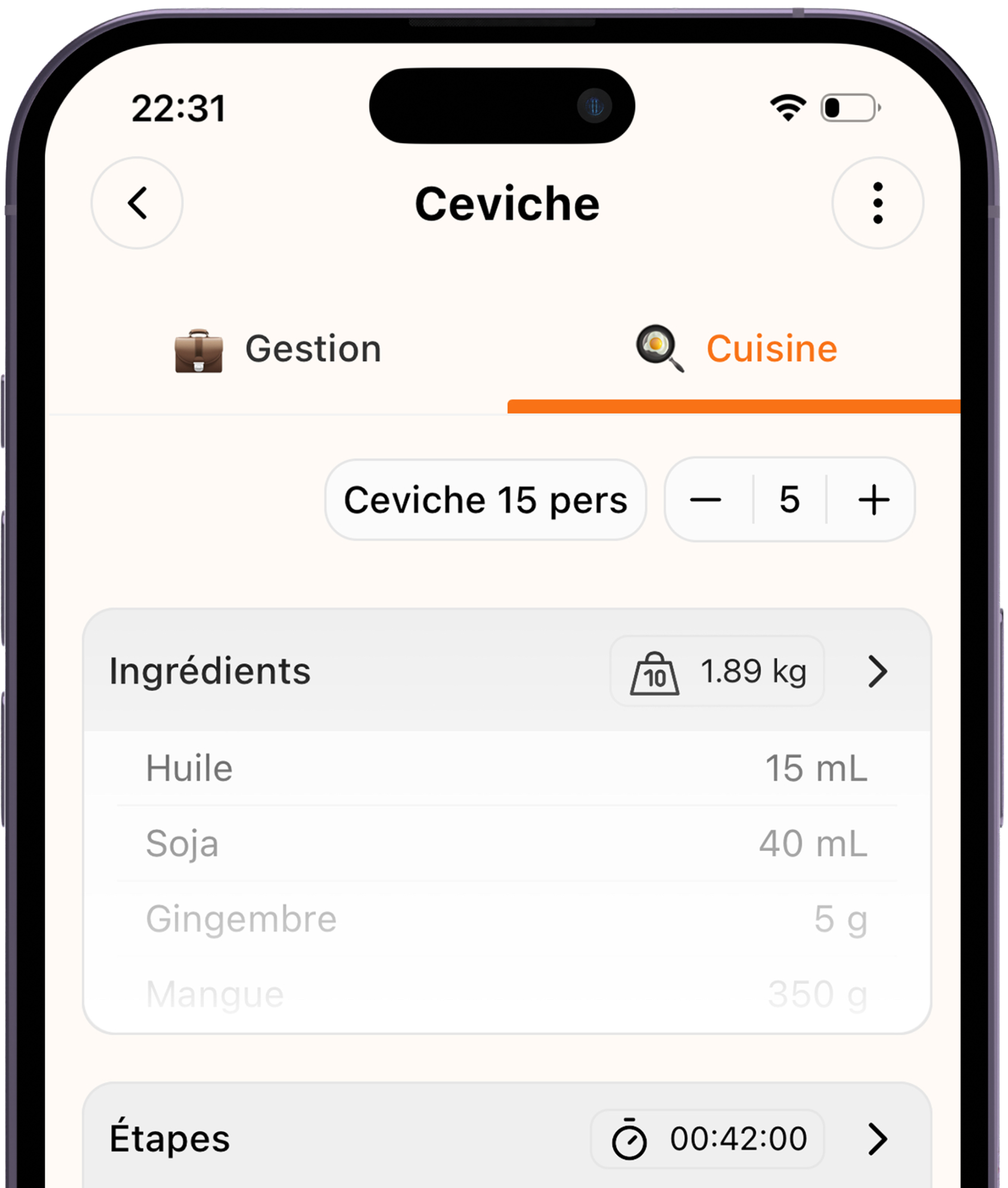
Task: Decrease the quantity with the minus button
Action: 706,500
